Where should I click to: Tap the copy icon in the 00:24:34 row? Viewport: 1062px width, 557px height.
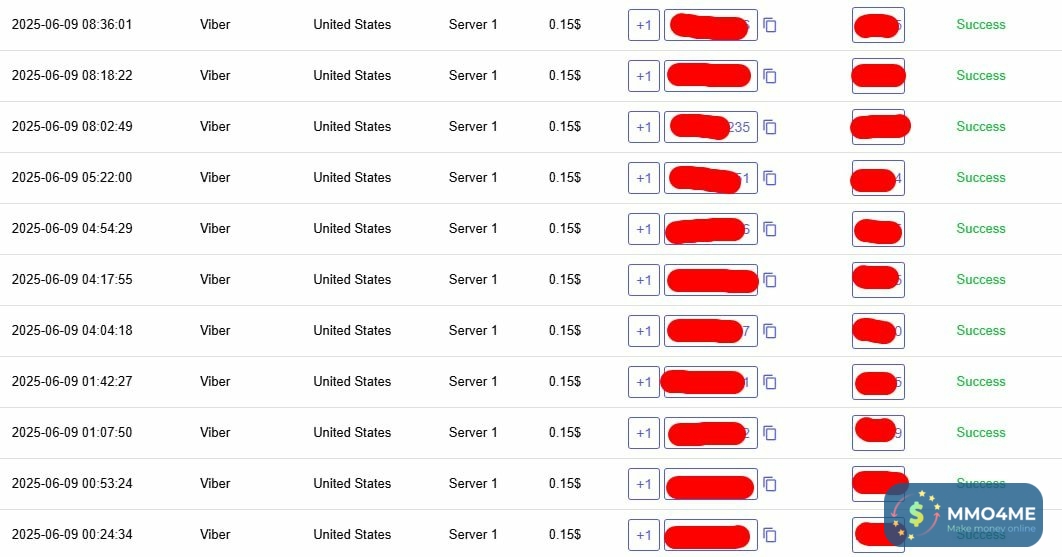tap(770, 535)
